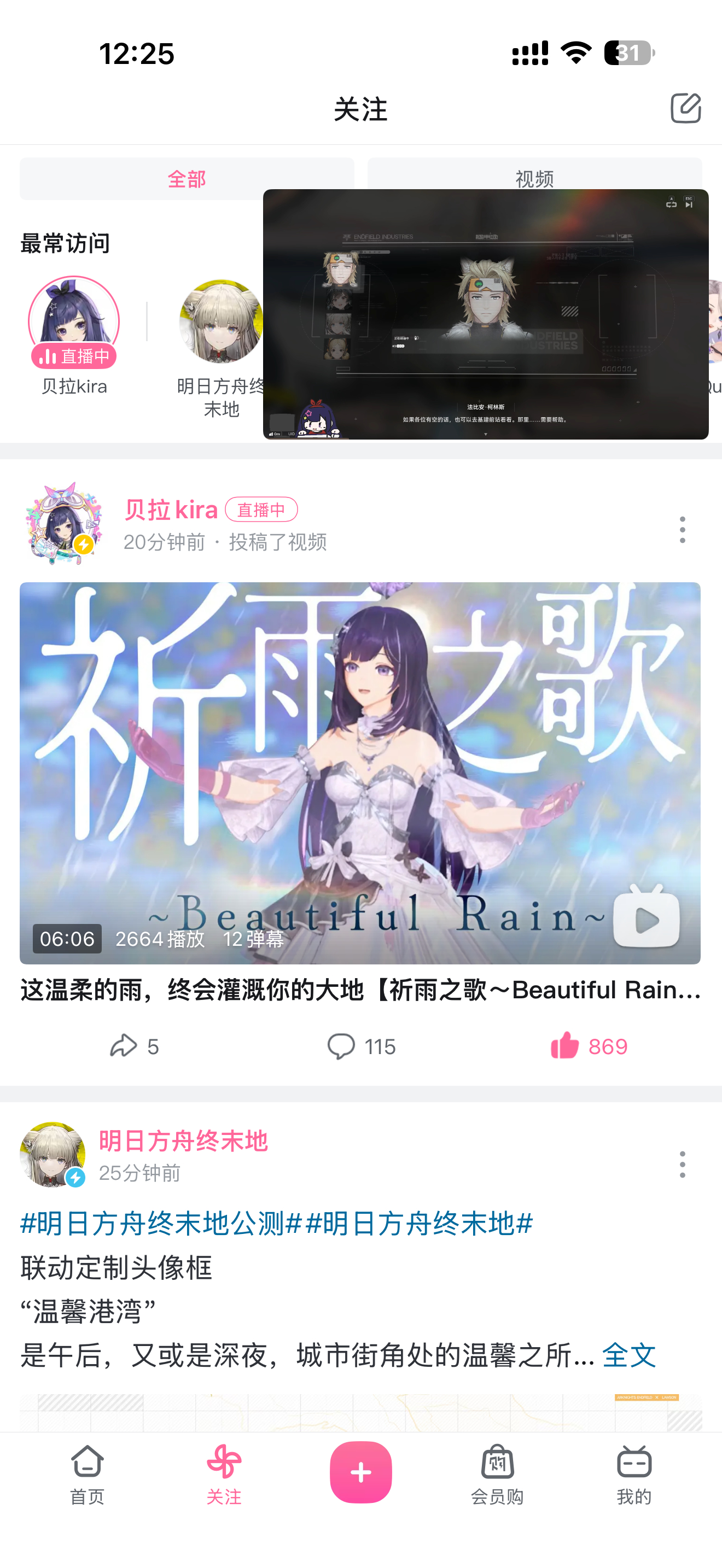This screenshot has height=1568, width=722.
Task: Open the overflow menu on 贝拉kira's post
Action: click(x=682, y=530)
